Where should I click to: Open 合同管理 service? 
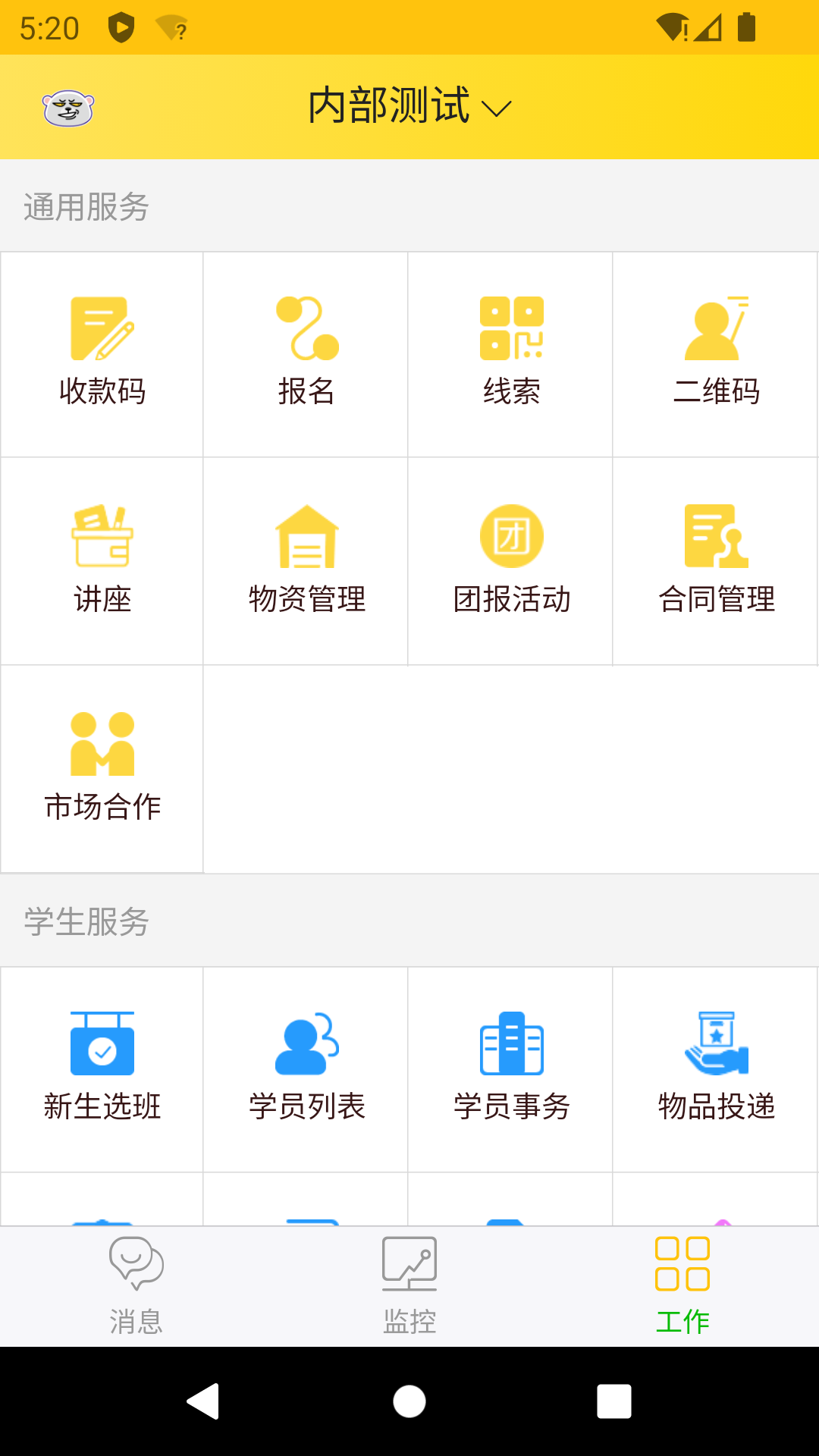(x=716, y=561)
